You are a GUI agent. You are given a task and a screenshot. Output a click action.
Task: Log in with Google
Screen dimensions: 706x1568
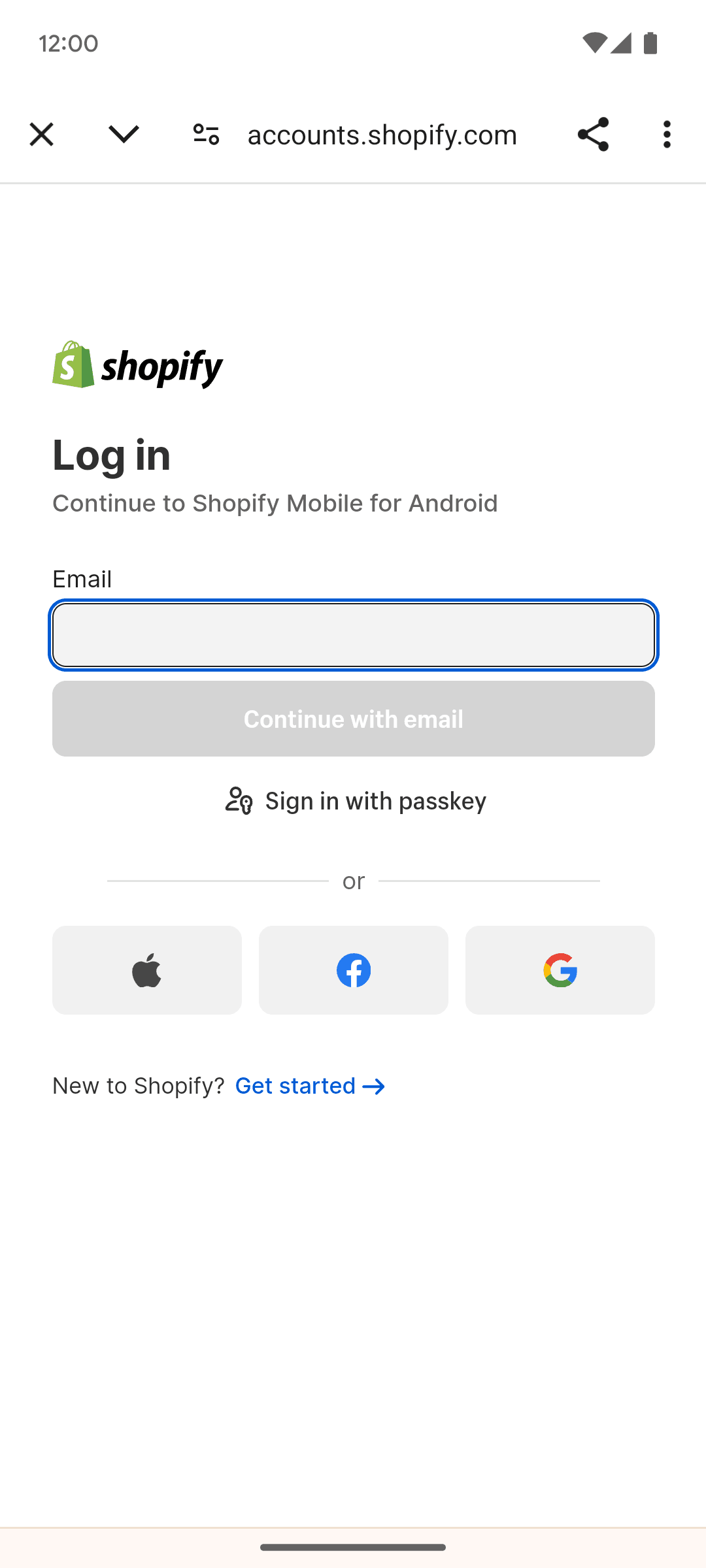(560, 970)
